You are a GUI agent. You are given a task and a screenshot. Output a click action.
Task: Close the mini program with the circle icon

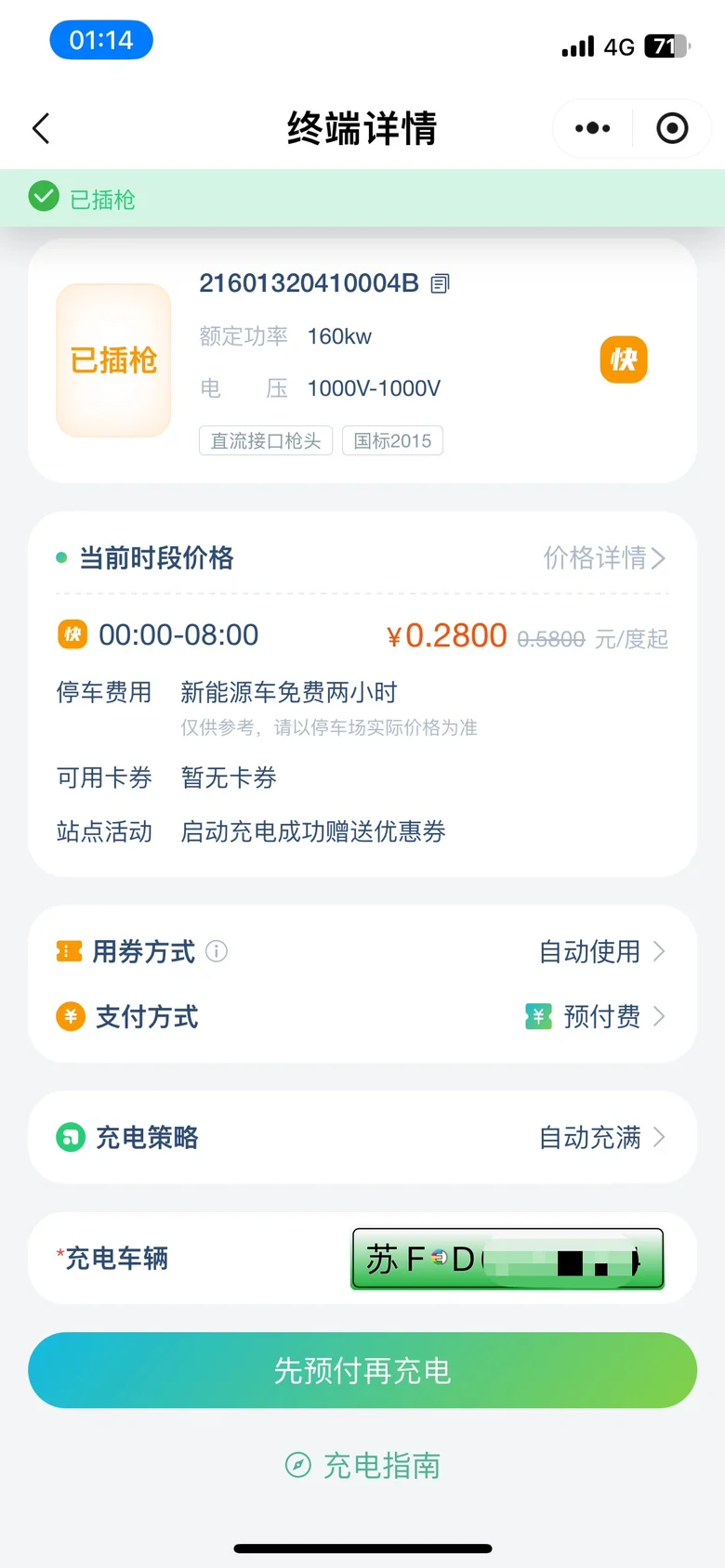[x=672, y=128]
